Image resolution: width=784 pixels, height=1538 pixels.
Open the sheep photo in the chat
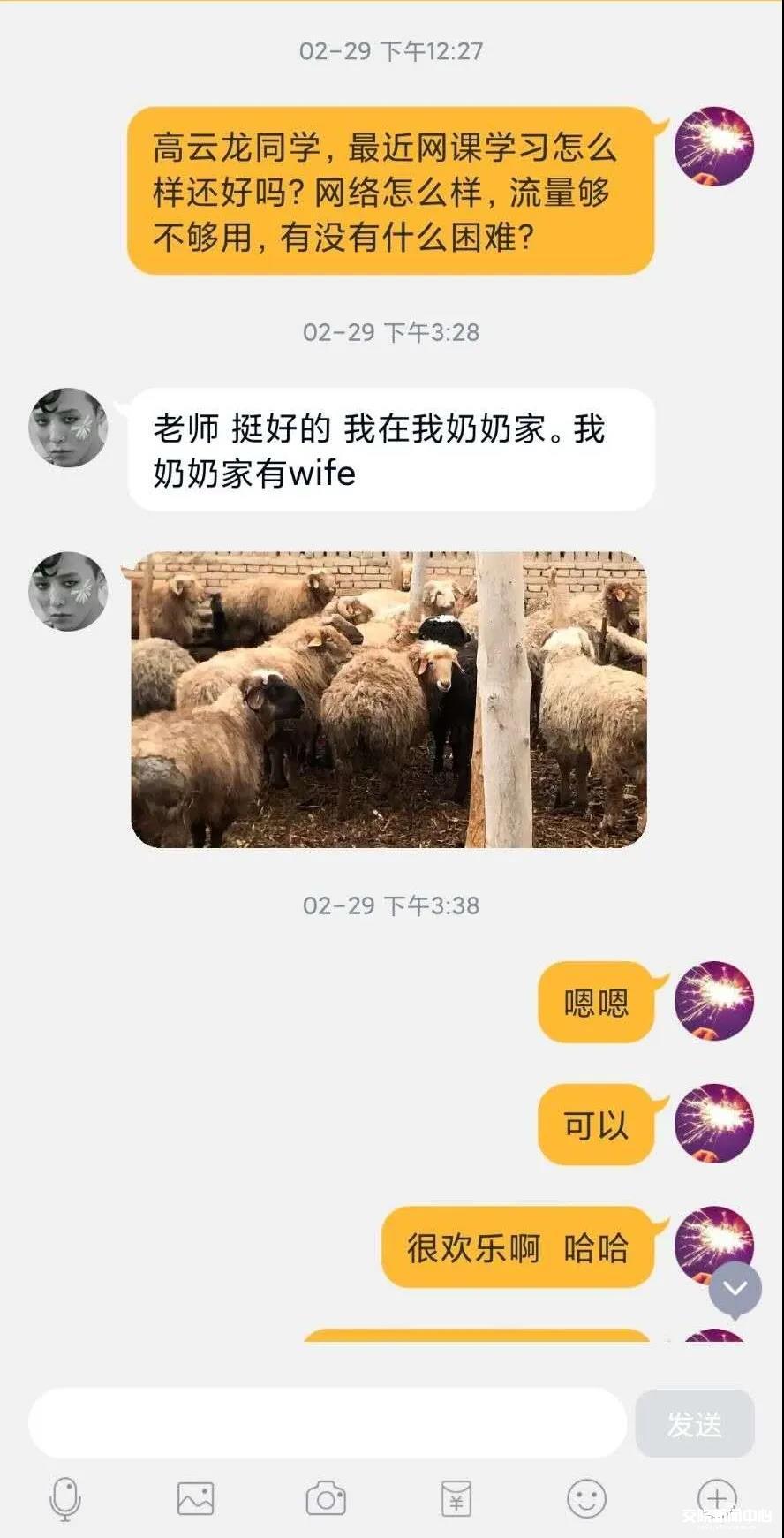[388, 699]
